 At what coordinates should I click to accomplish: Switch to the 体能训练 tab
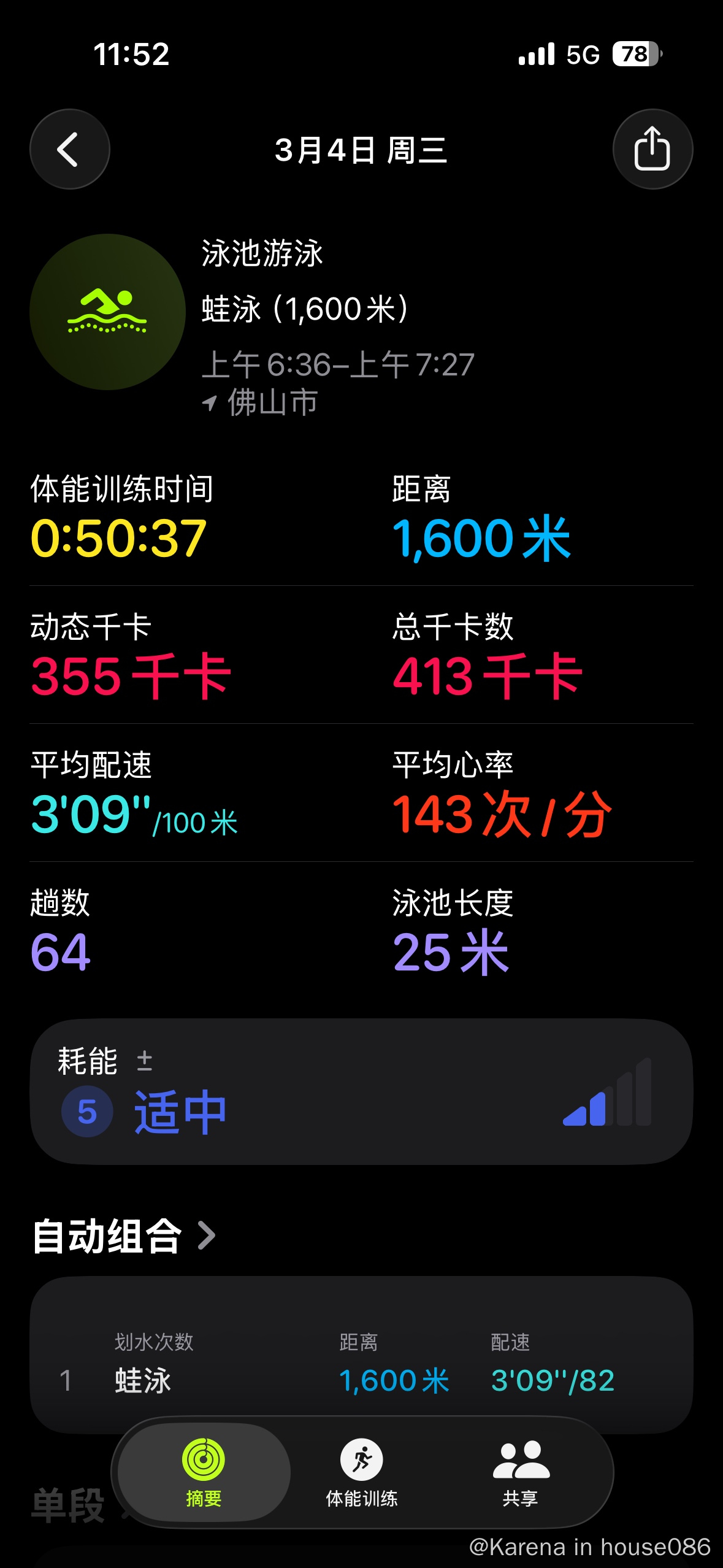[x=362, y=1472]
